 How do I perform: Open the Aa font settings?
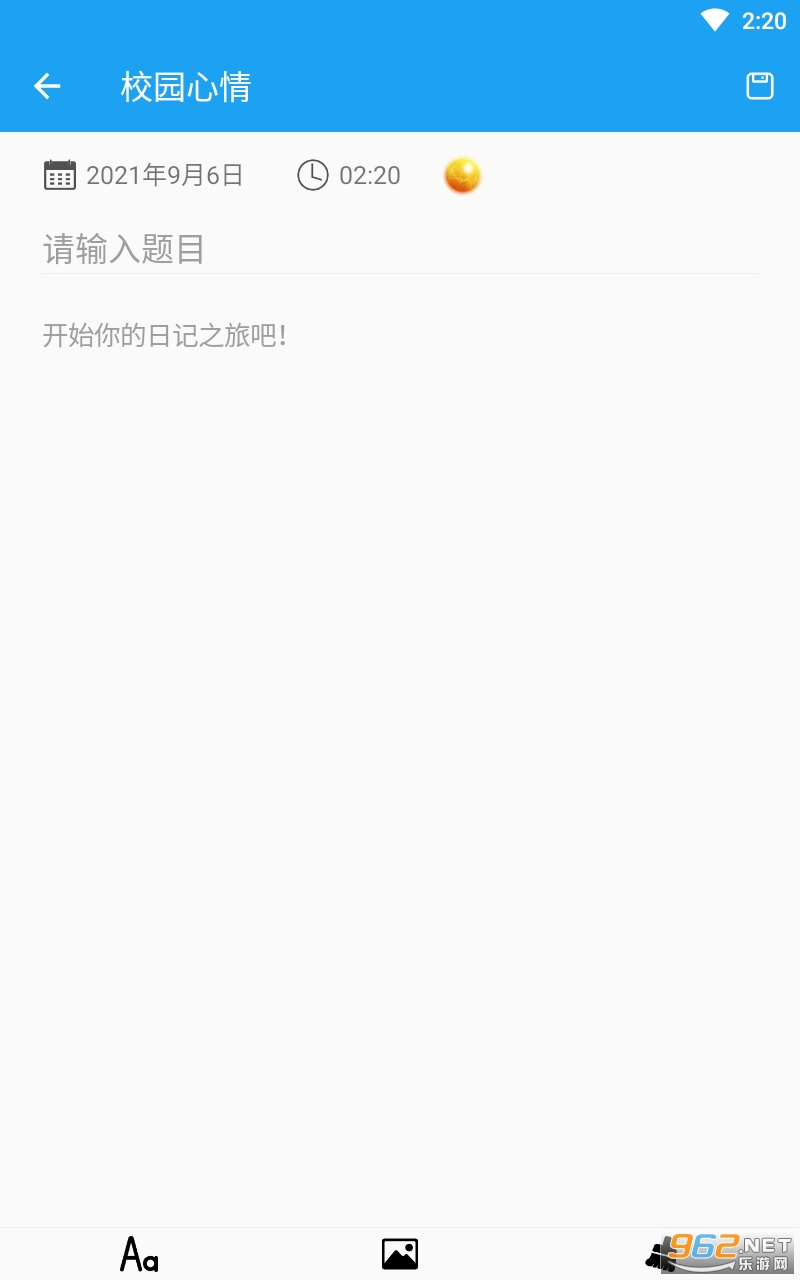pyautogui.click(x=139, y=1253)
